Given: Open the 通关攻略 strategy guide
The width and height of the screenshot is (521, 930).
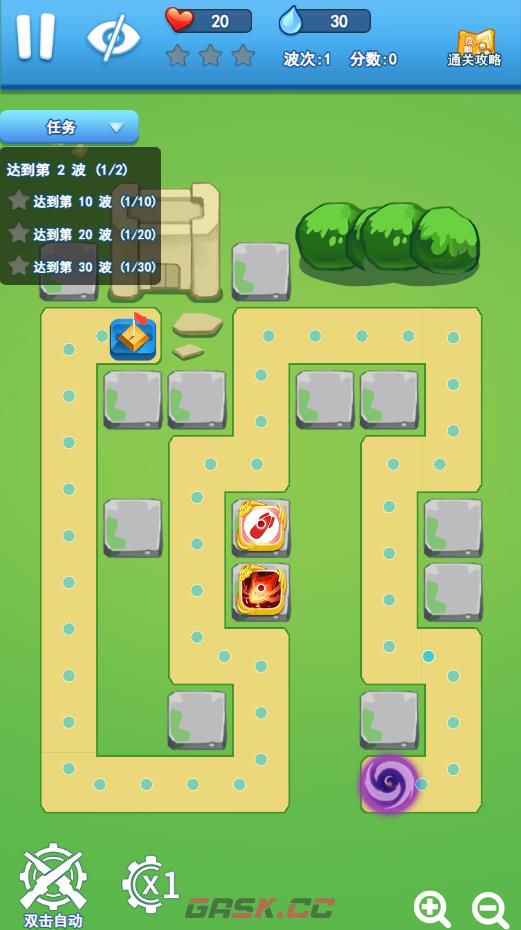Looking at the screenshot, I should coord(475,47).
